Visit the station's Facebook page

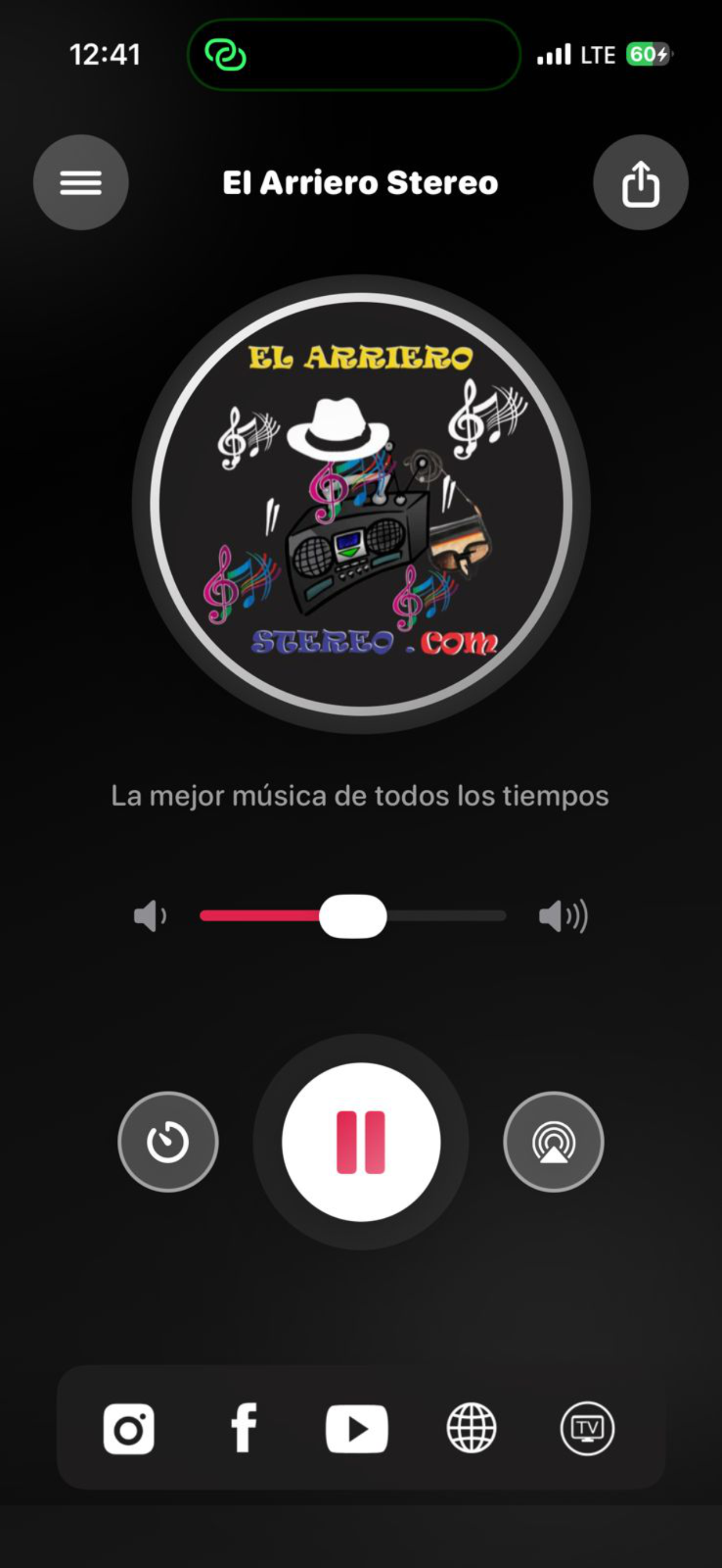coord(244,1428)
